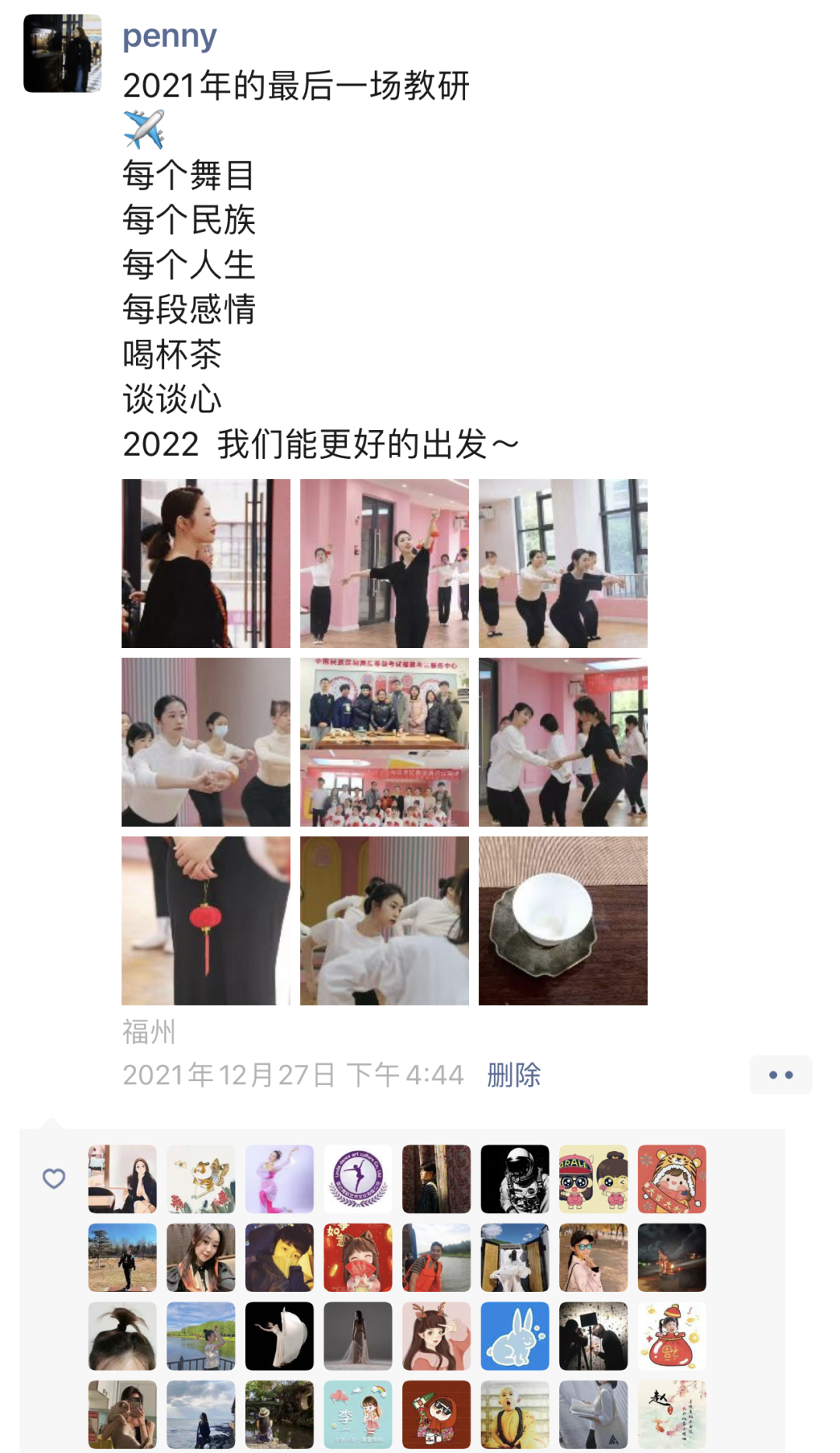Screen dimensions: 840x1453
Task: Open the group photo collage tile
Action: (384, 742)
